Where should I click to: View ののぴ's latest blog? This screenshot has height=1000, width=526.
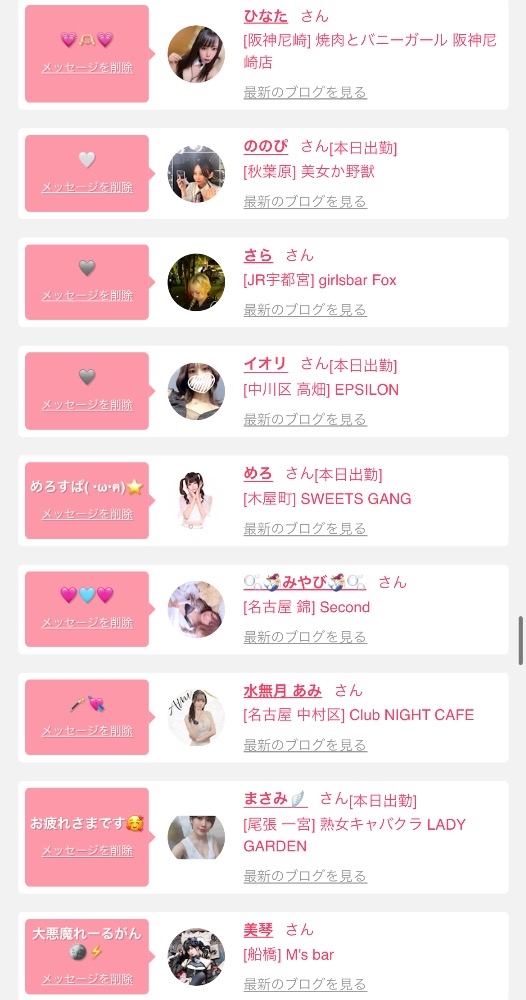click(x=305, y=202)
